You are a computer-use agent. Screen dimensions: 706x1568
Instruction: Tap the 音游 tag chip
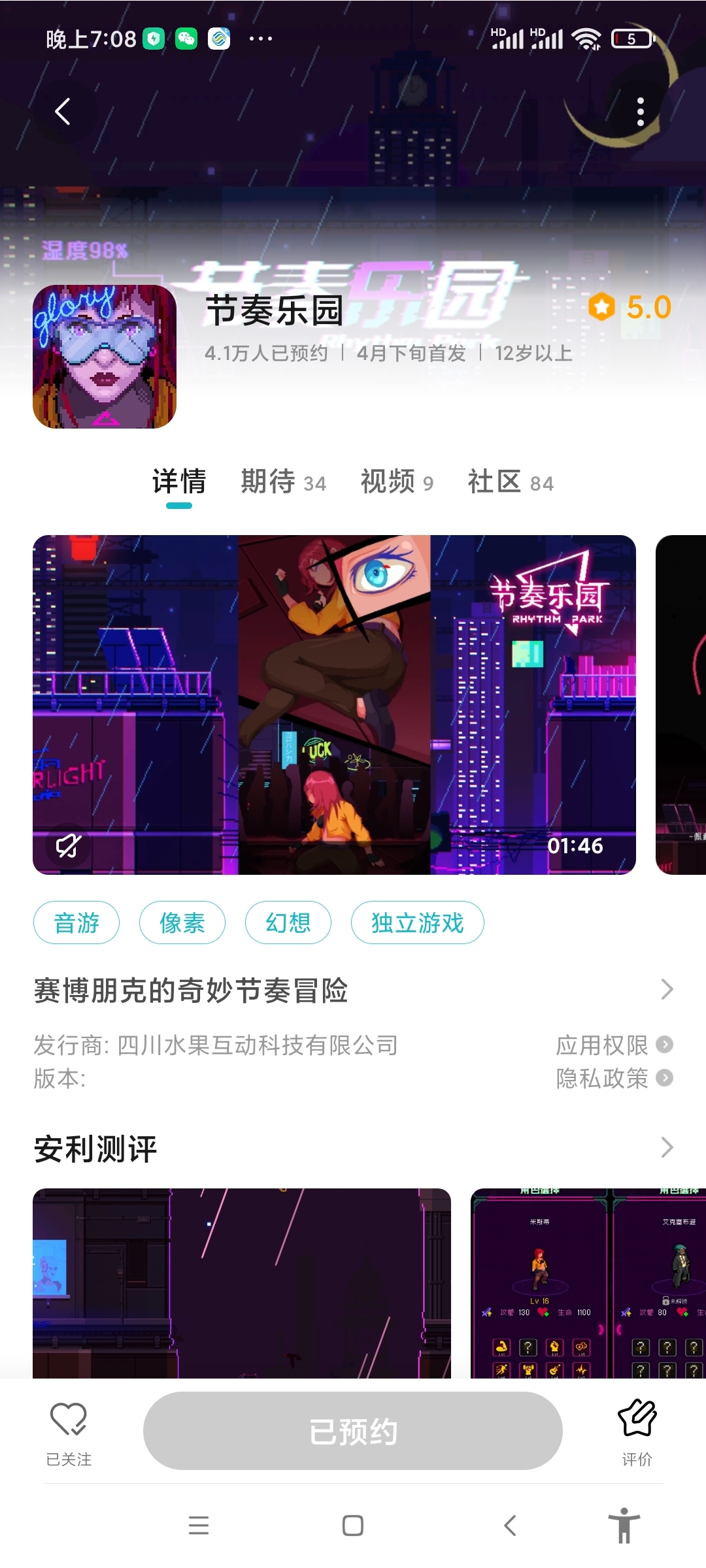pyautogui.click(x=76, y=923)
